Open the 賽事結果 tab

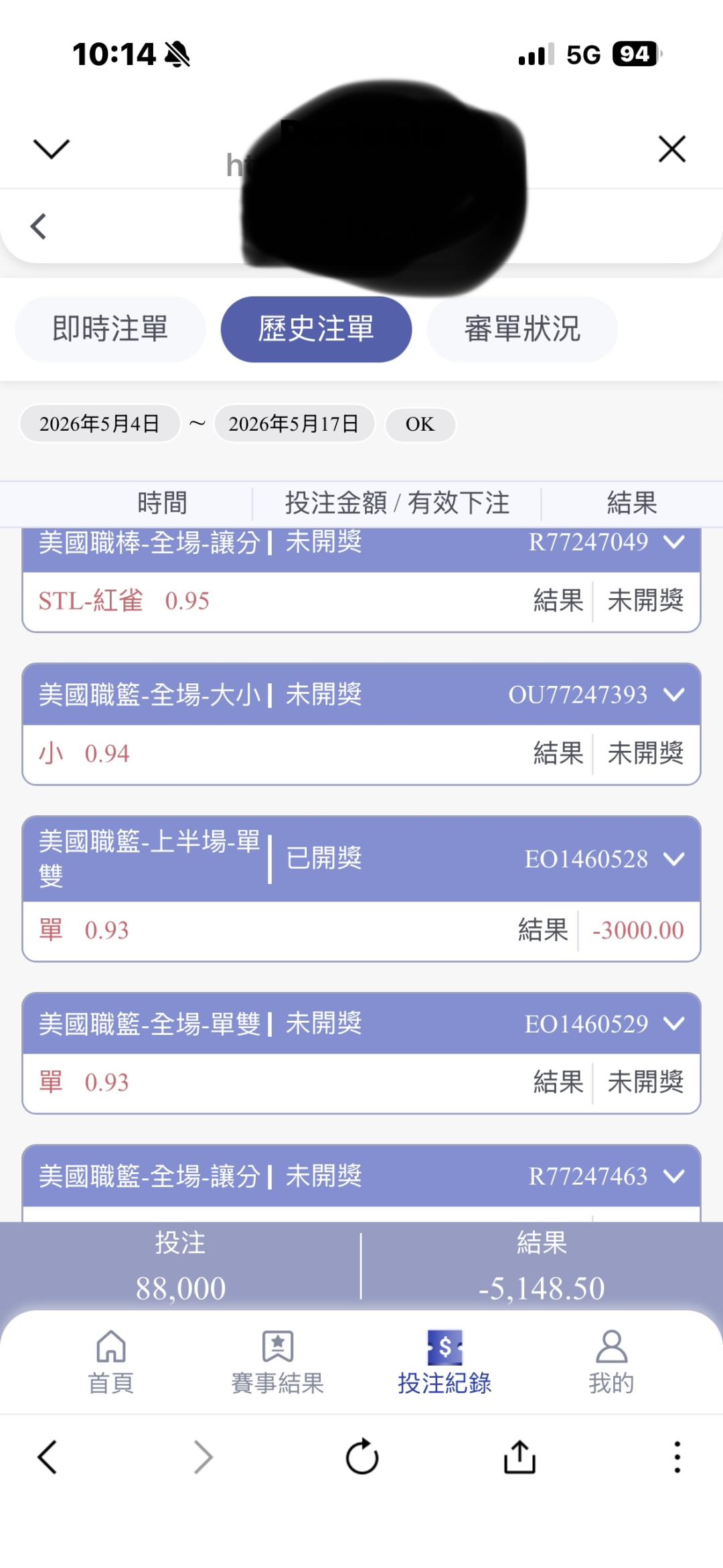278,1362
